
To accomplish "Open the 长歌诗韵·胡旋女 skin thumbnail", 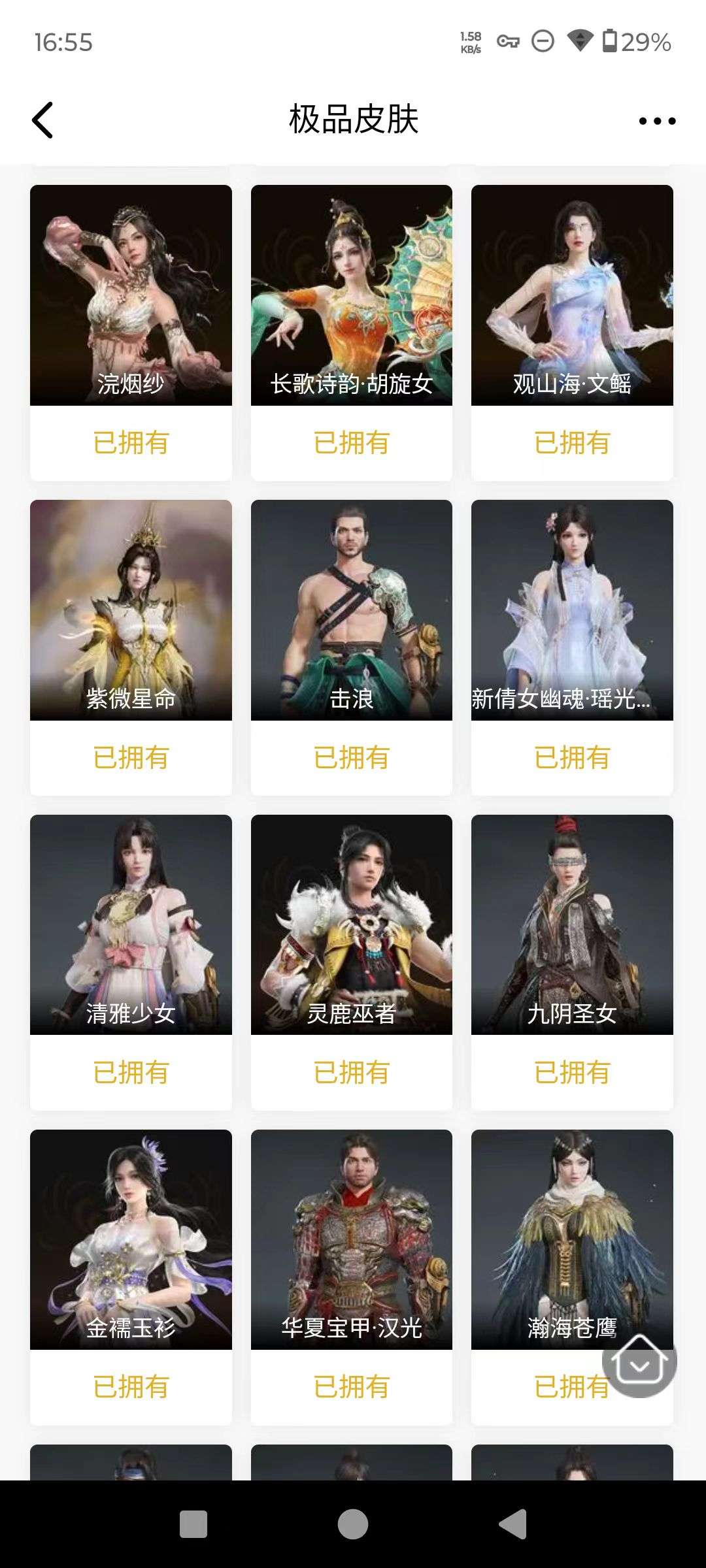I will (x=351, y=294).
